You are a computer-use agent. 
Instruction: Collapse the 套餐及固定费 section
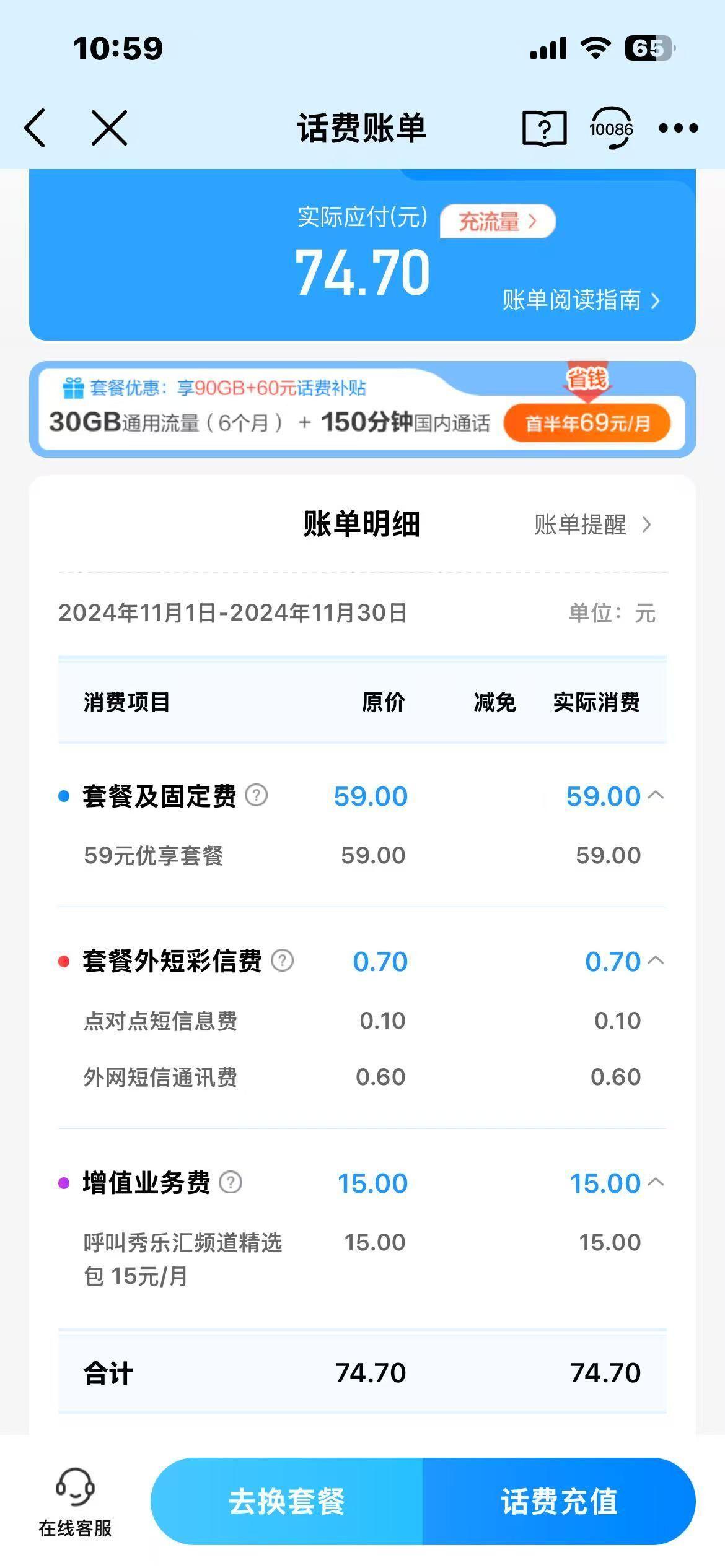coord(656,795)
